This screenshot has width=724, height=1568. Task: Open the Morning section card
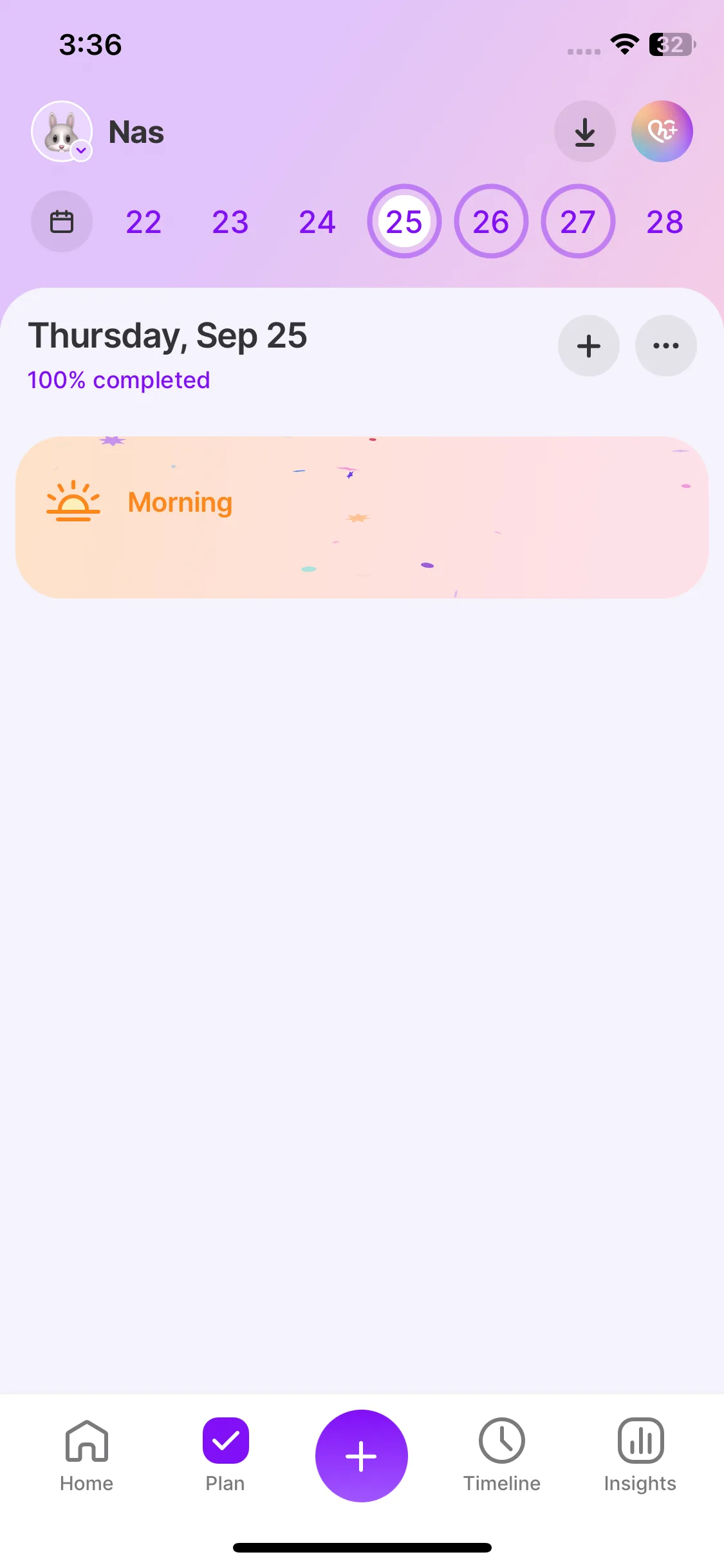[x=362, y=517]
